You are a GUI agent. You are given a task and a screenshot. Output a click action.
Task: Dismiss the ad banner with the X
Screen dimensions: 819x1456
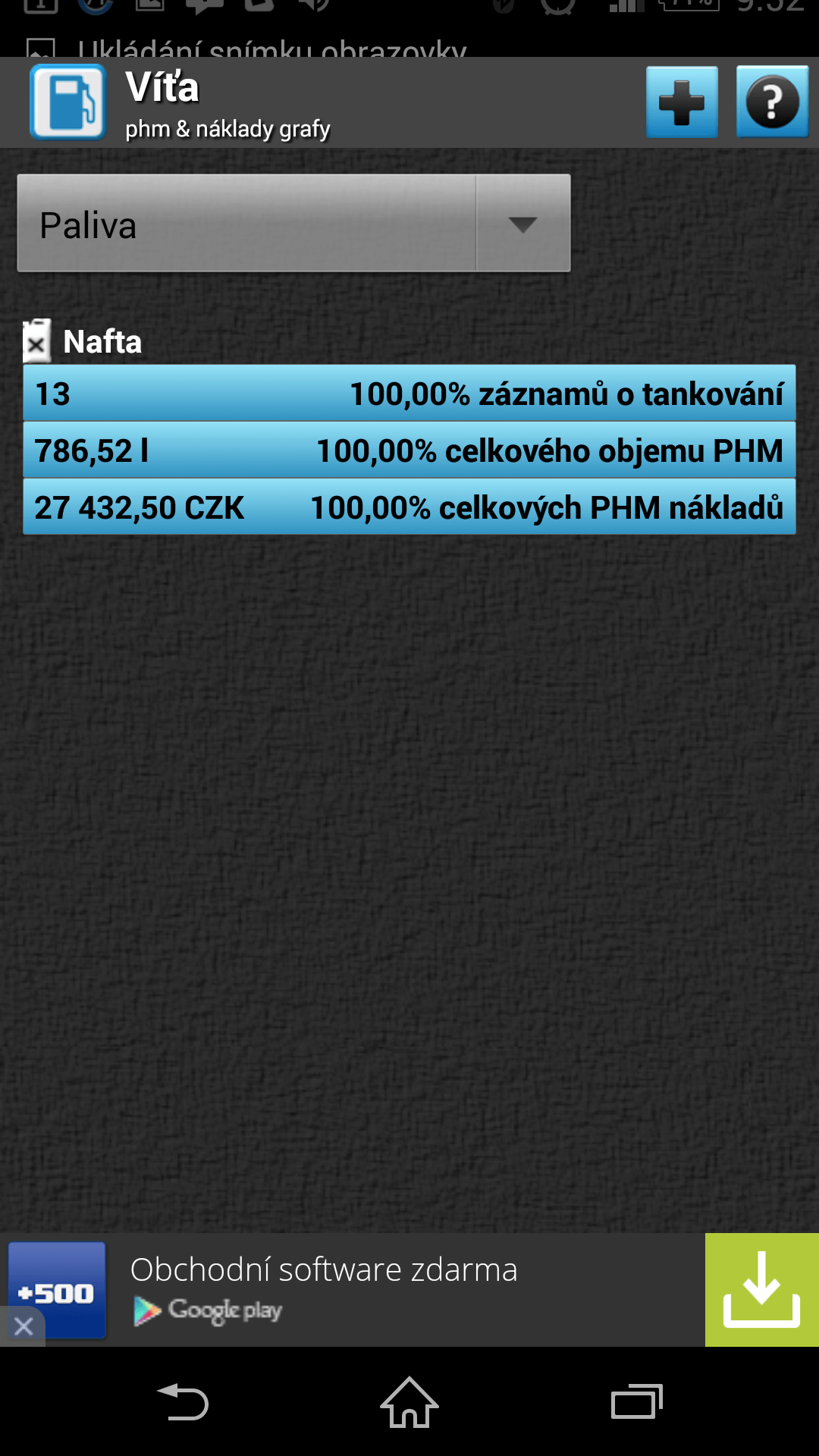(x=24, y=1326)
